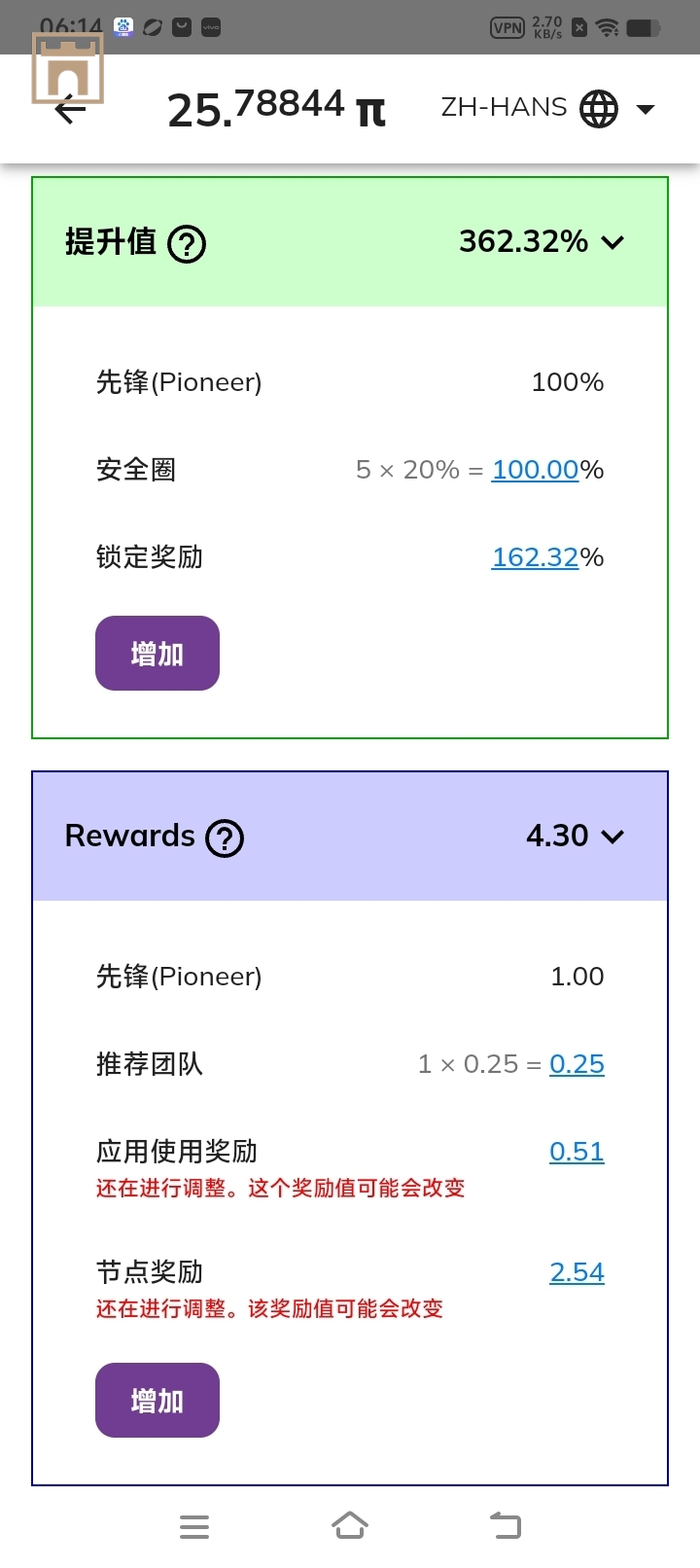Go back using the arrow icon
This screenshot has width=700, height=1568.
click(70, 110)
